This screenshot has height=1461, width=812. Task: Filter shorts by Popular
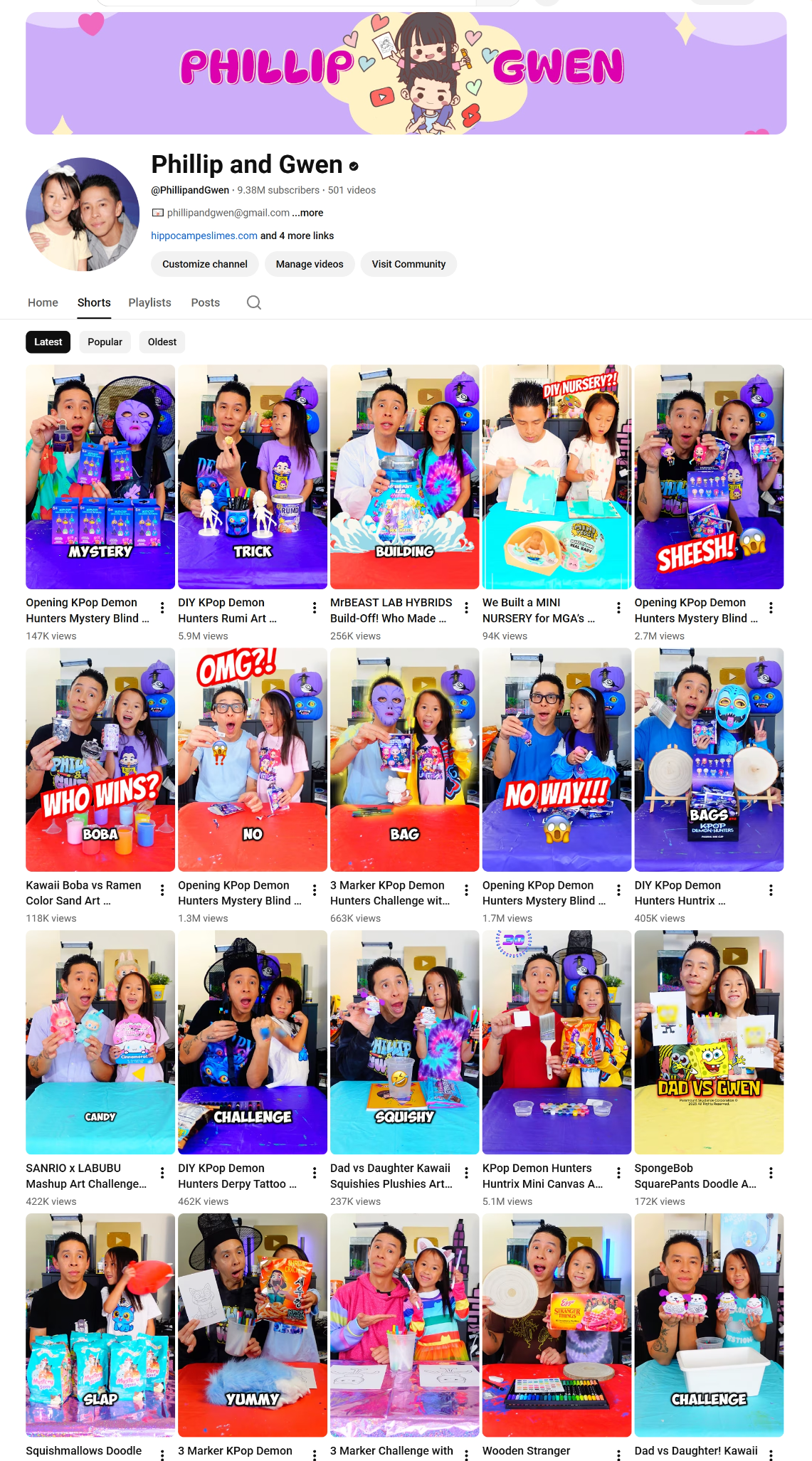(x=105, y=342)
